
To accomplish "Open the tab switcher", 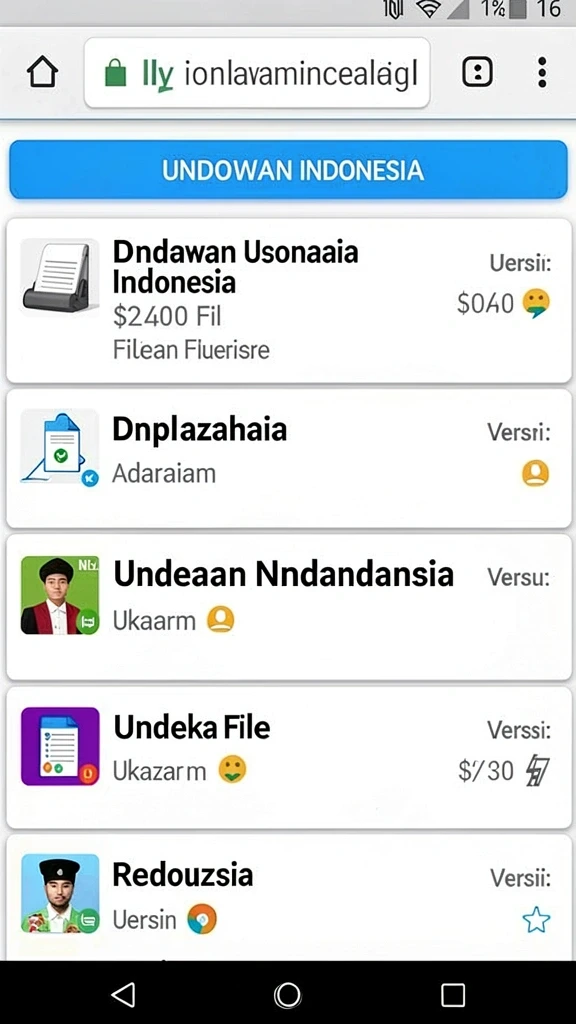I will point(477,72).
